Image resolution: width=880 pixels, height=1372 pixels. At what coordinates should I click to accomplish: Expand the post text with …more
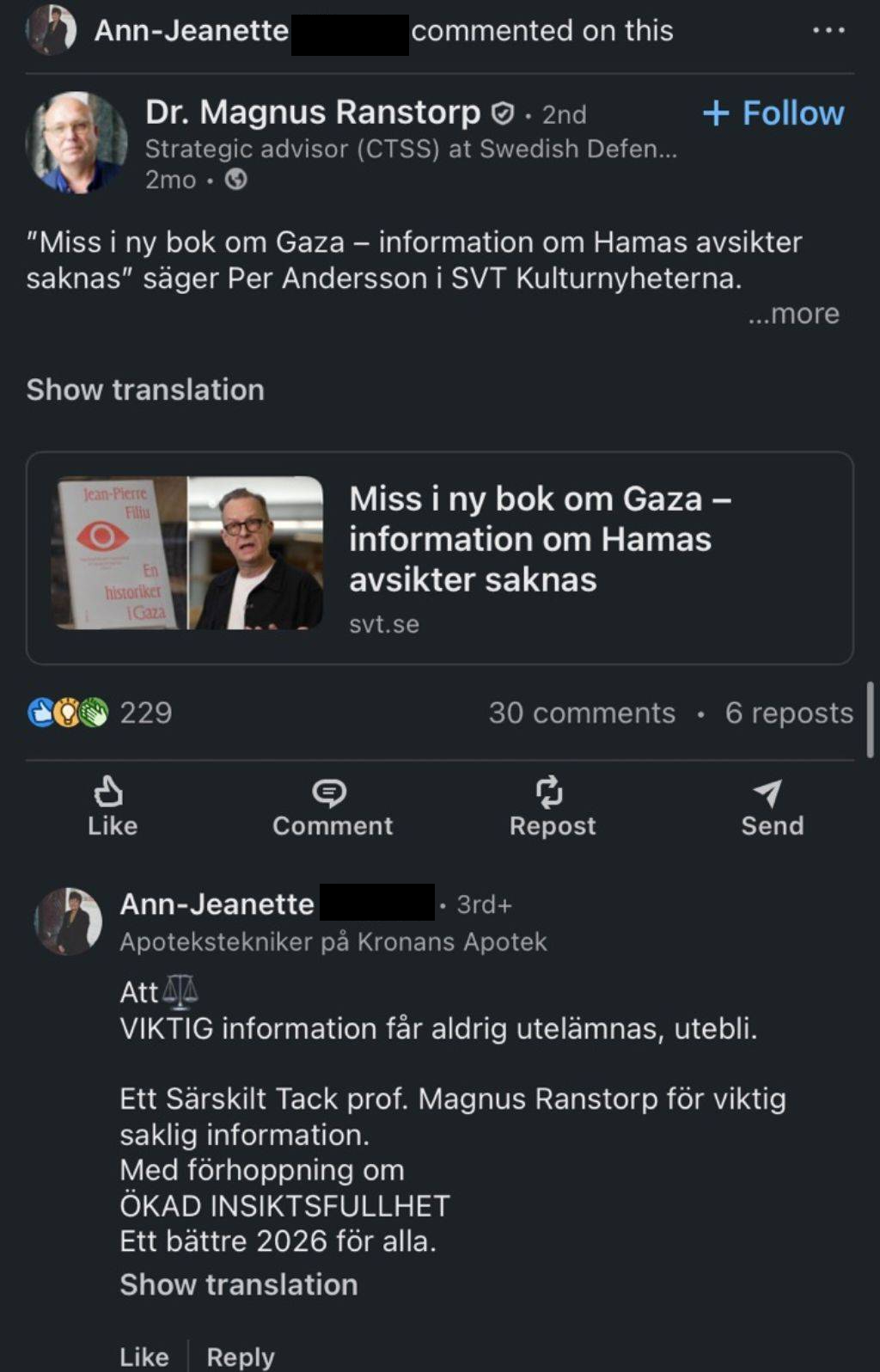point(793,314)
